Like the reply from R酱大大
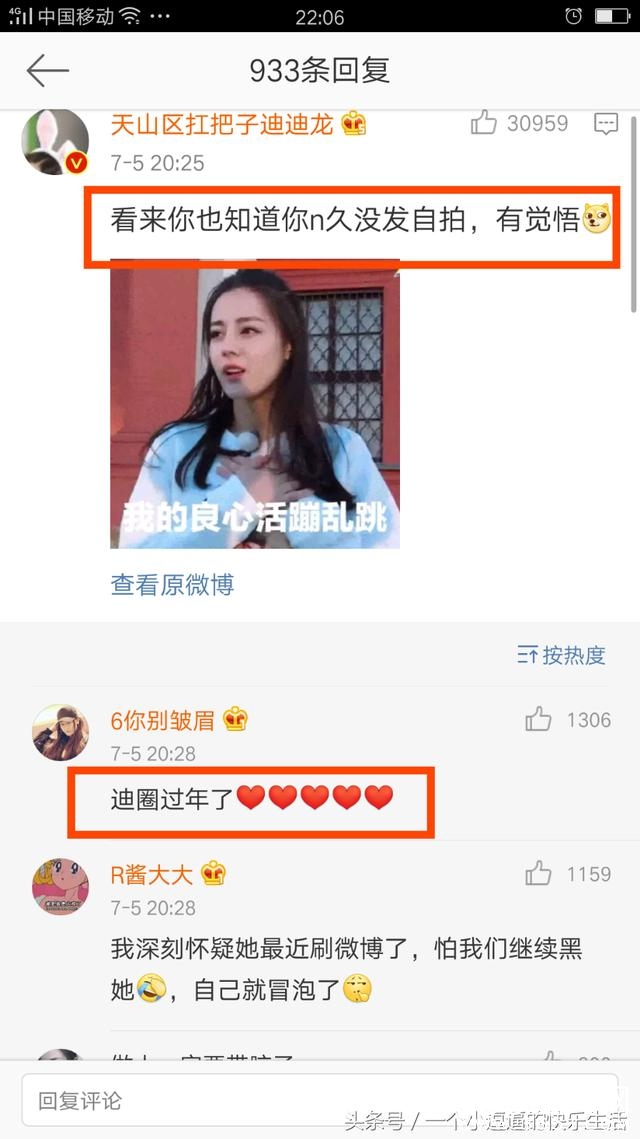The width and height of the screenshot is (640, 1139). click(539, 874)
